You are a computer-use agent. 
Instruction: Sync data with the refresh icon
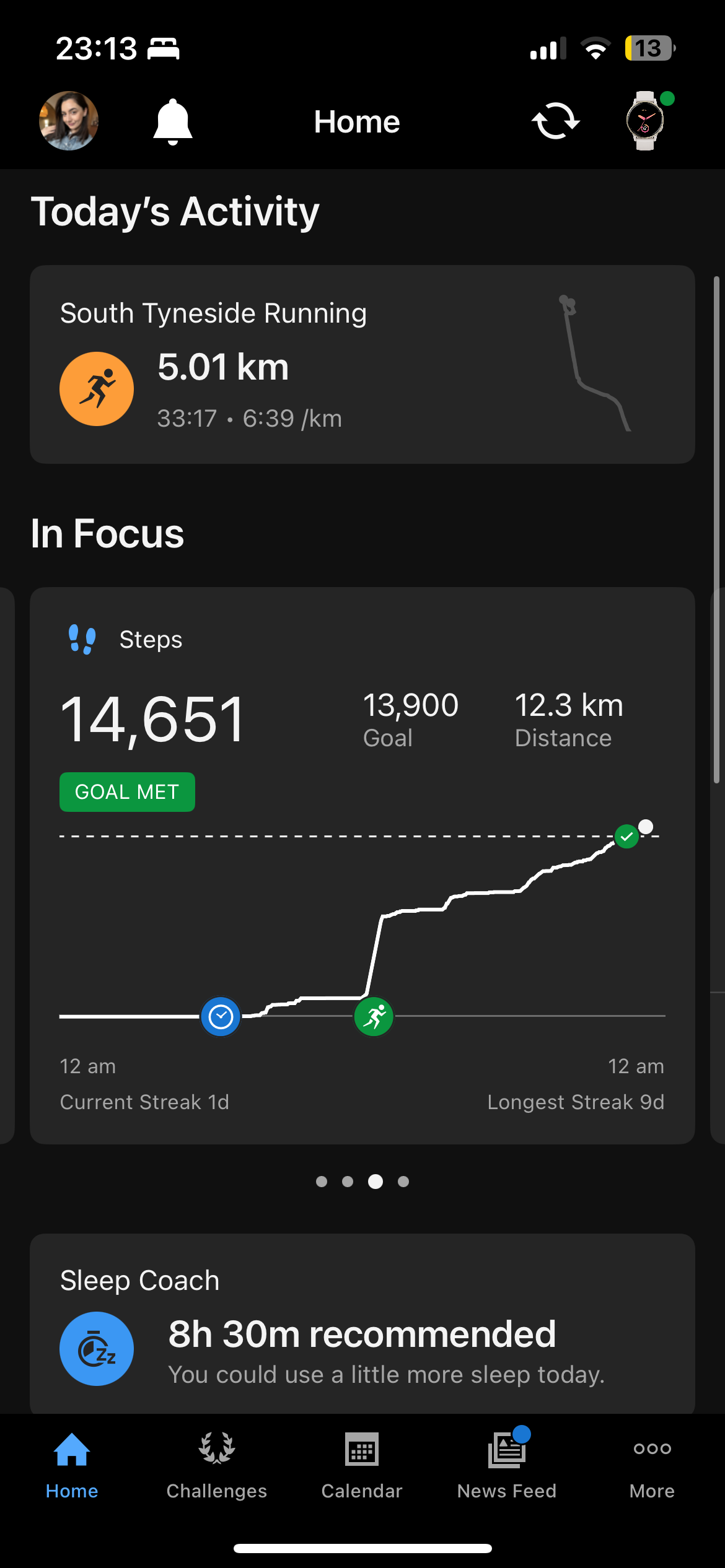(556, 121)
